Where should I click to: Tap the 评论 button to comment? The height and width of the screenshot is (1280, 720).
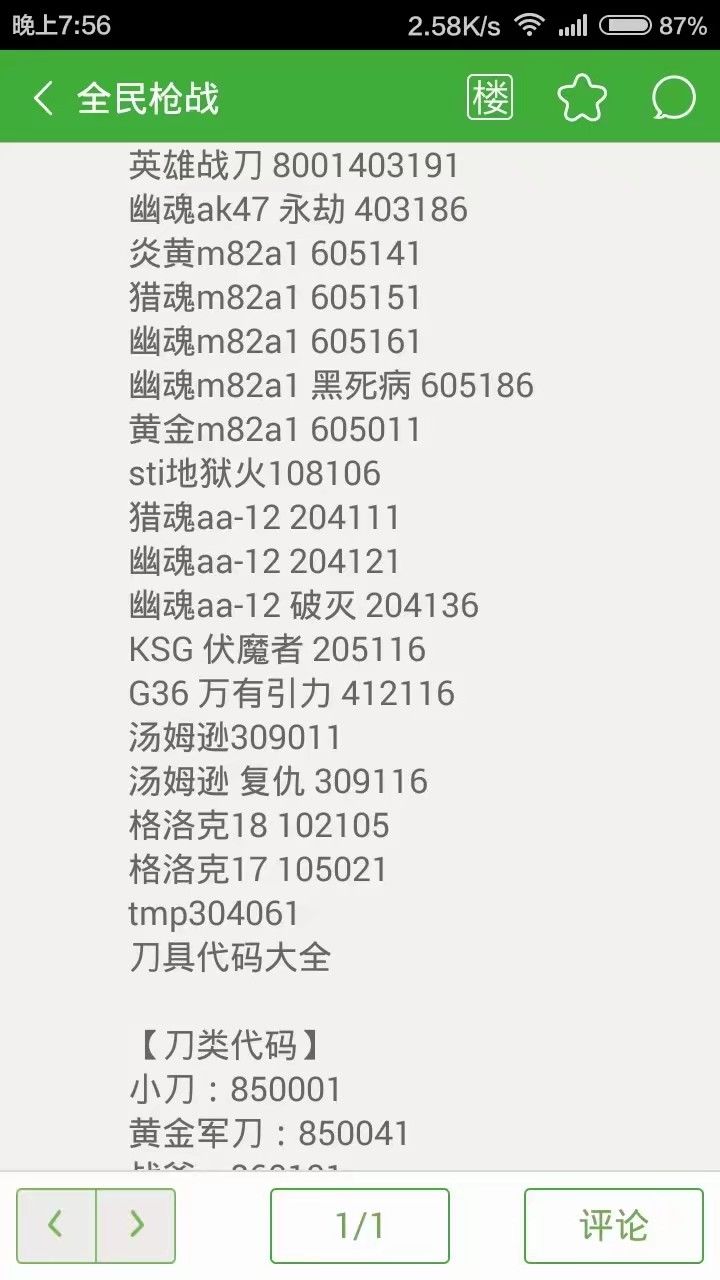[x=614, y=1225]
